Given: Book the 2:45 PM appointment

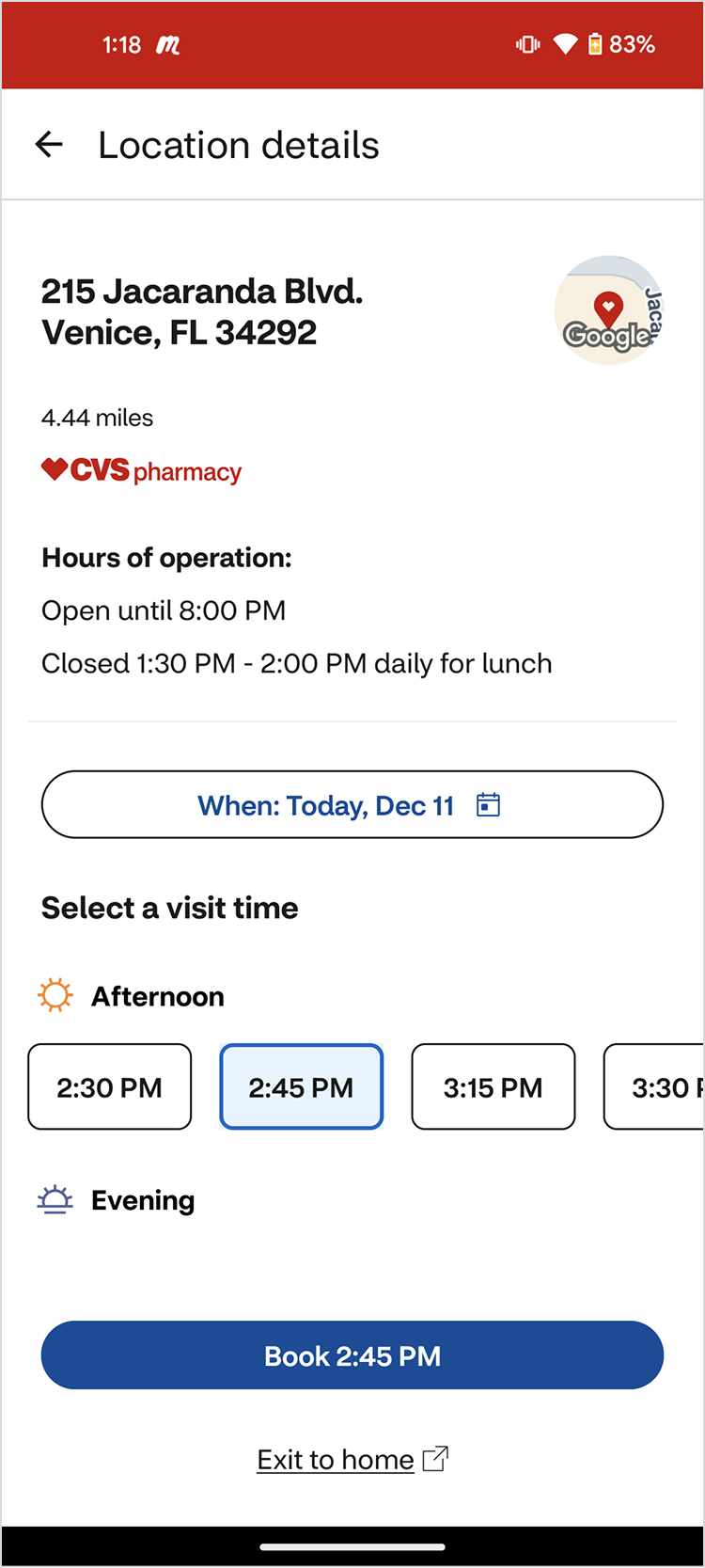Looking at the screenshot, I should point(352,1355).
